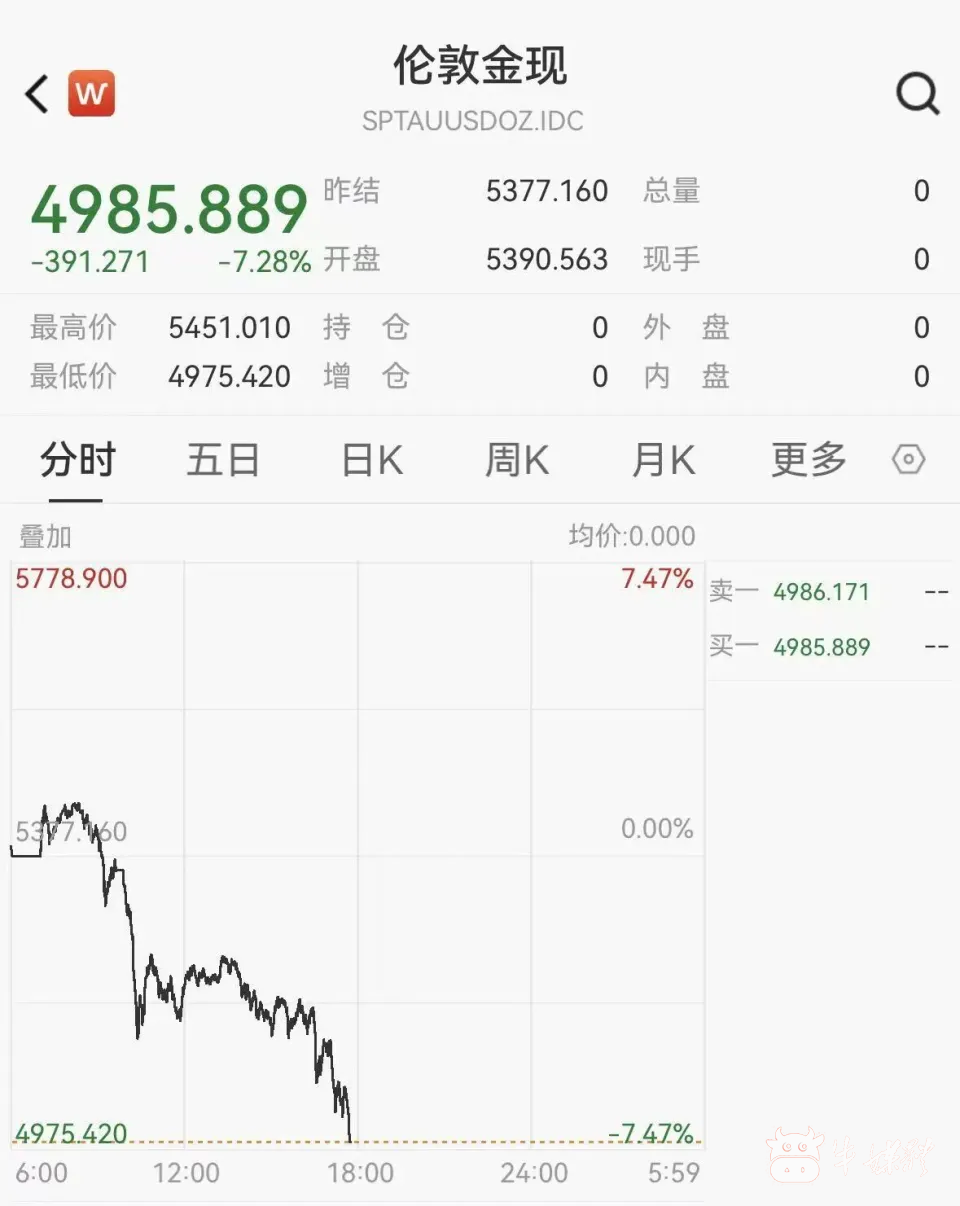Select the search icon in the title bar
The image size is (960, 1206).
(917, 93)
